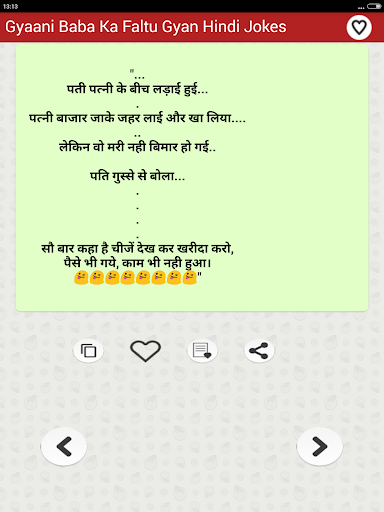
Task: Open the saved jokes list icon
Action: pos(202,351)
